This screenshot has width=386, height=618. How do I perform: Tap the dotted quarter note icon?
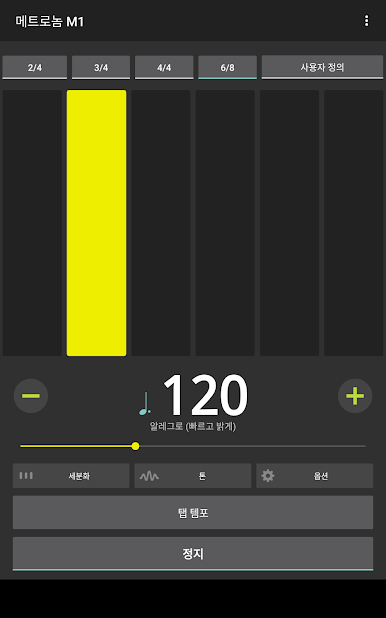coord(145,403)
